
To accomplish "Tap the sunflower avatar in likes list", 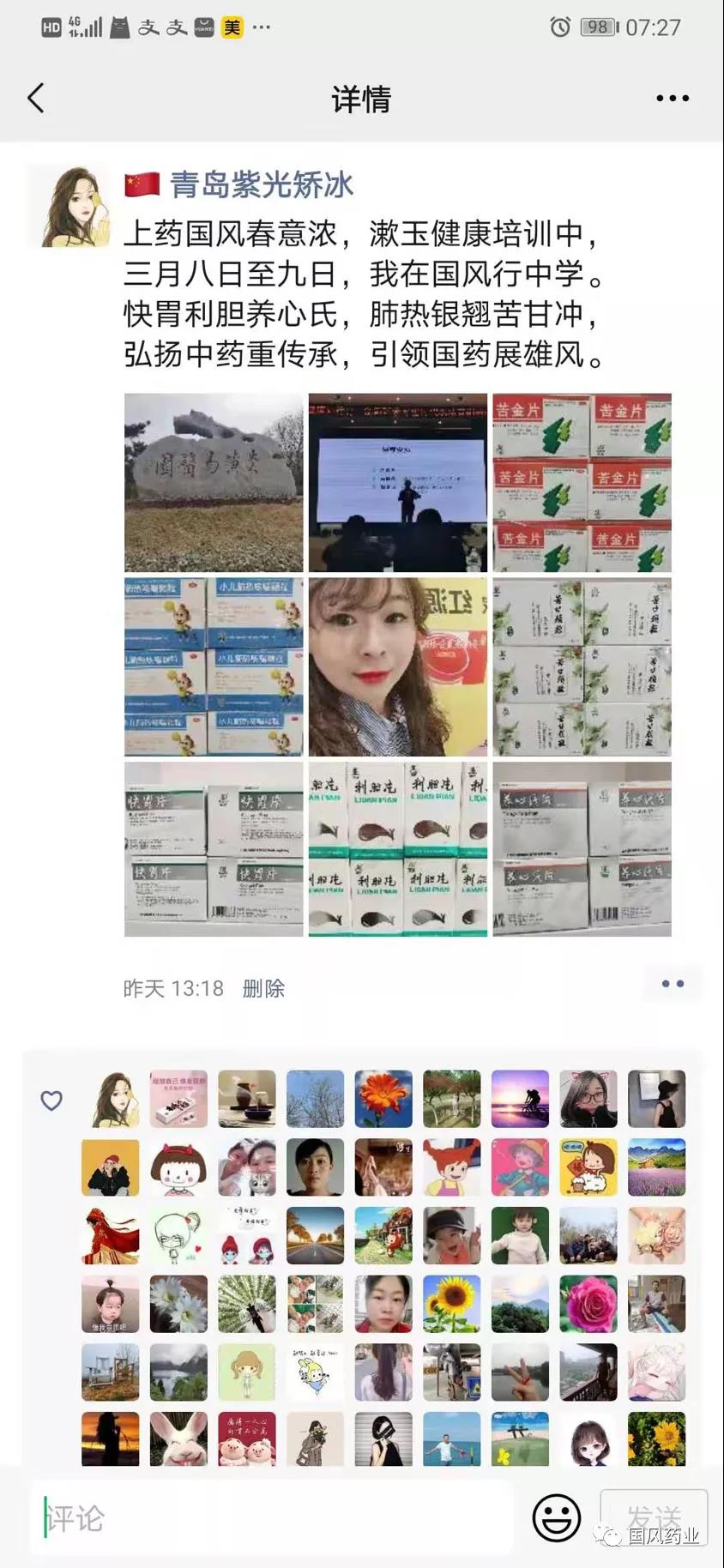I will [451, 1304].
